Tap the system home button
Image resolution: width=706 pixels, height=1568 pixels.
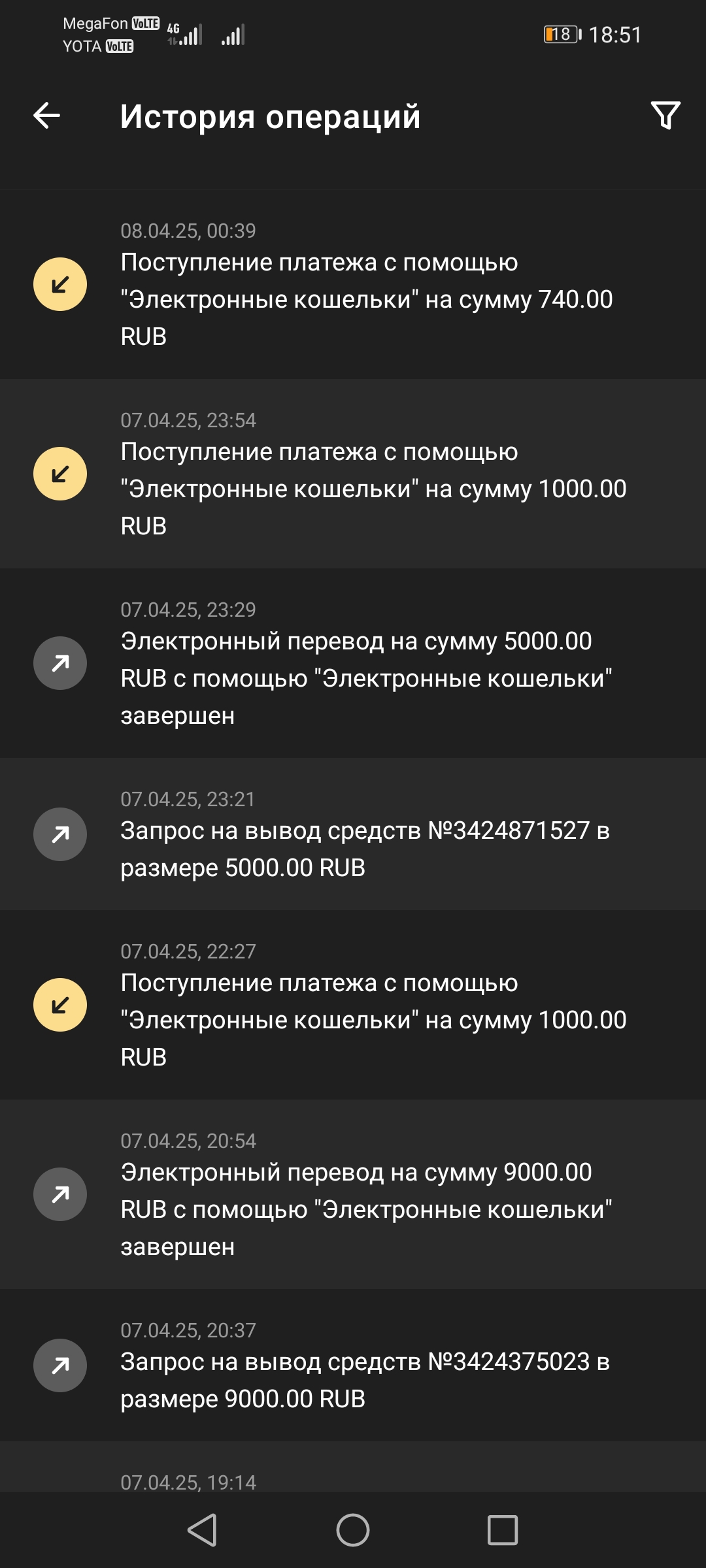pyautogui.click(x=353, y=1530)
